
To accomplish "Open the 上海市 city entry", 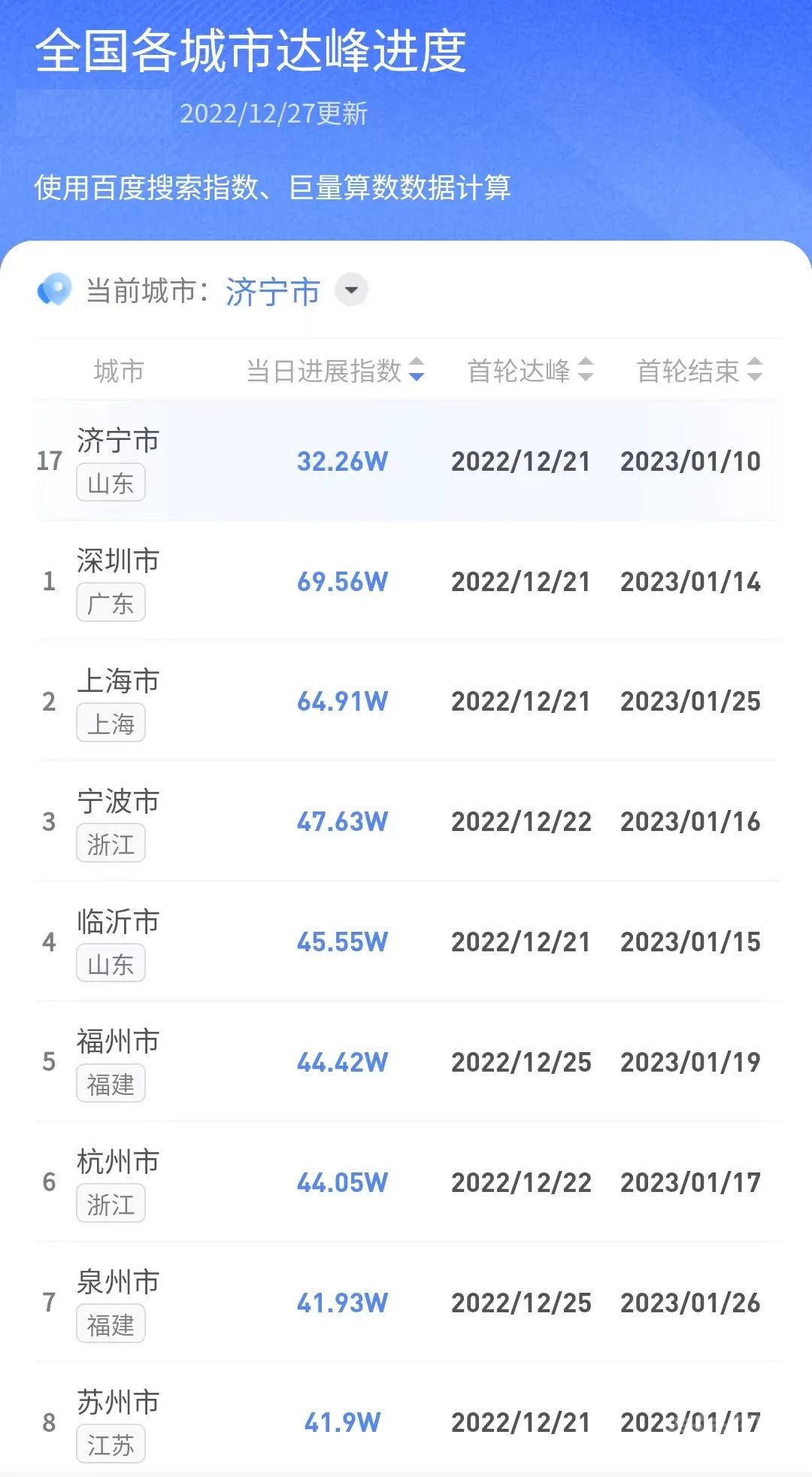I will pos(117,681).
